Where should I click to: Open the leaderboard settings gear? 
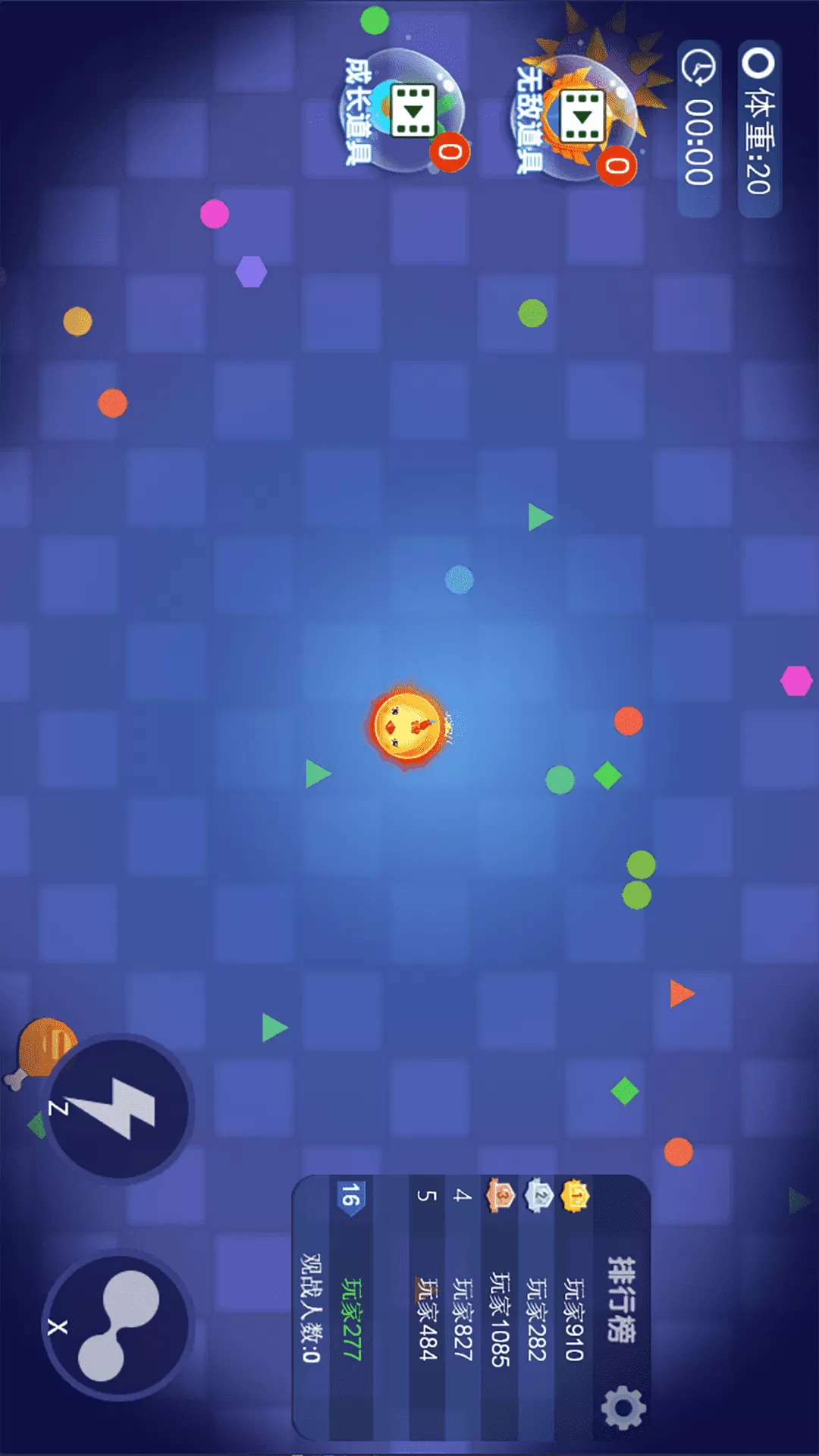(623, 1407)
